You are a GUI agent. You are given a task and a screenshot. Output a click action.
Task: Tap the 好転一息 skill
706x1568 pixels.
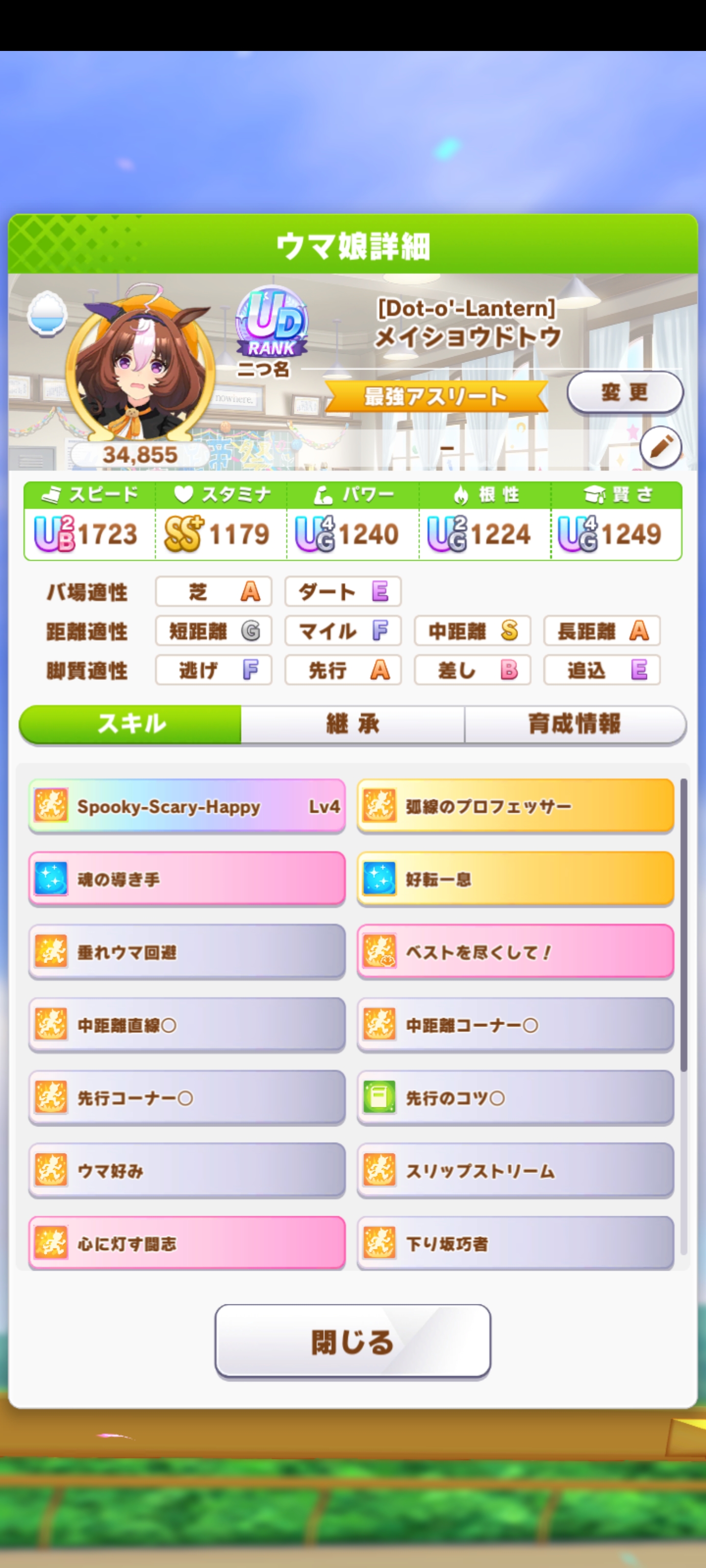tap(515, 880)
